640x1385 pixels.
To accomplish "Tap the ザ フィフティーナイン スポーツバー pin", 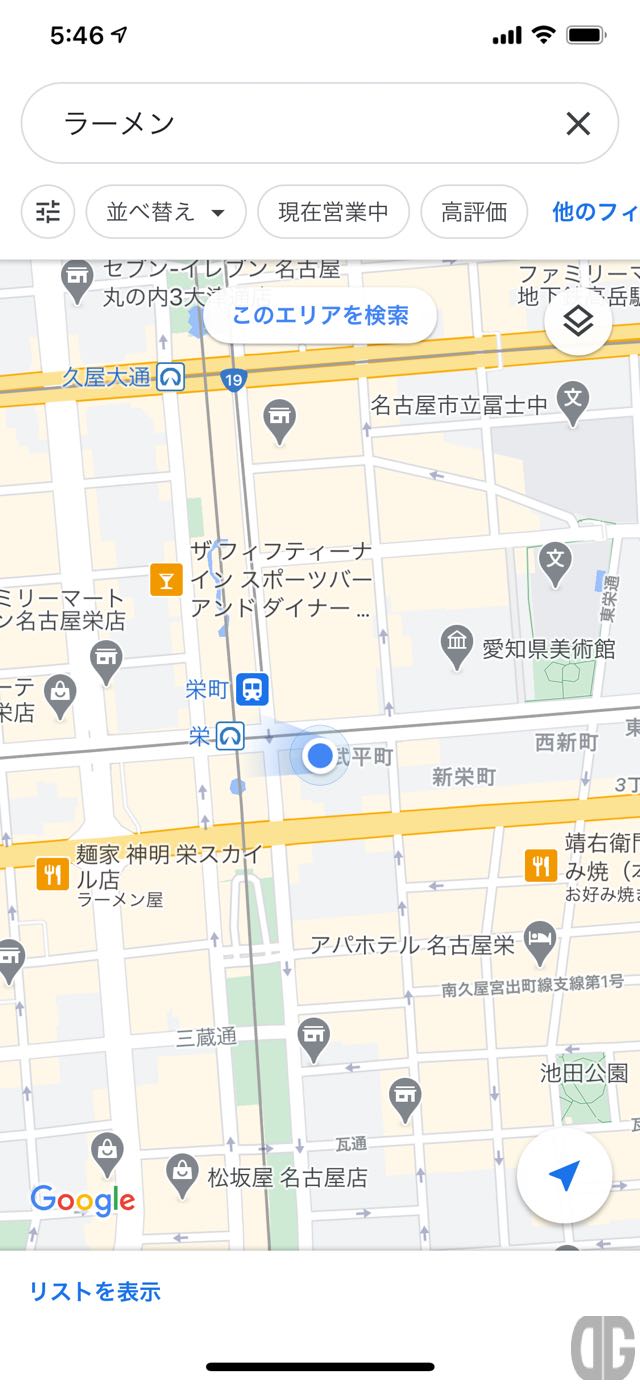I will [166, 580].
